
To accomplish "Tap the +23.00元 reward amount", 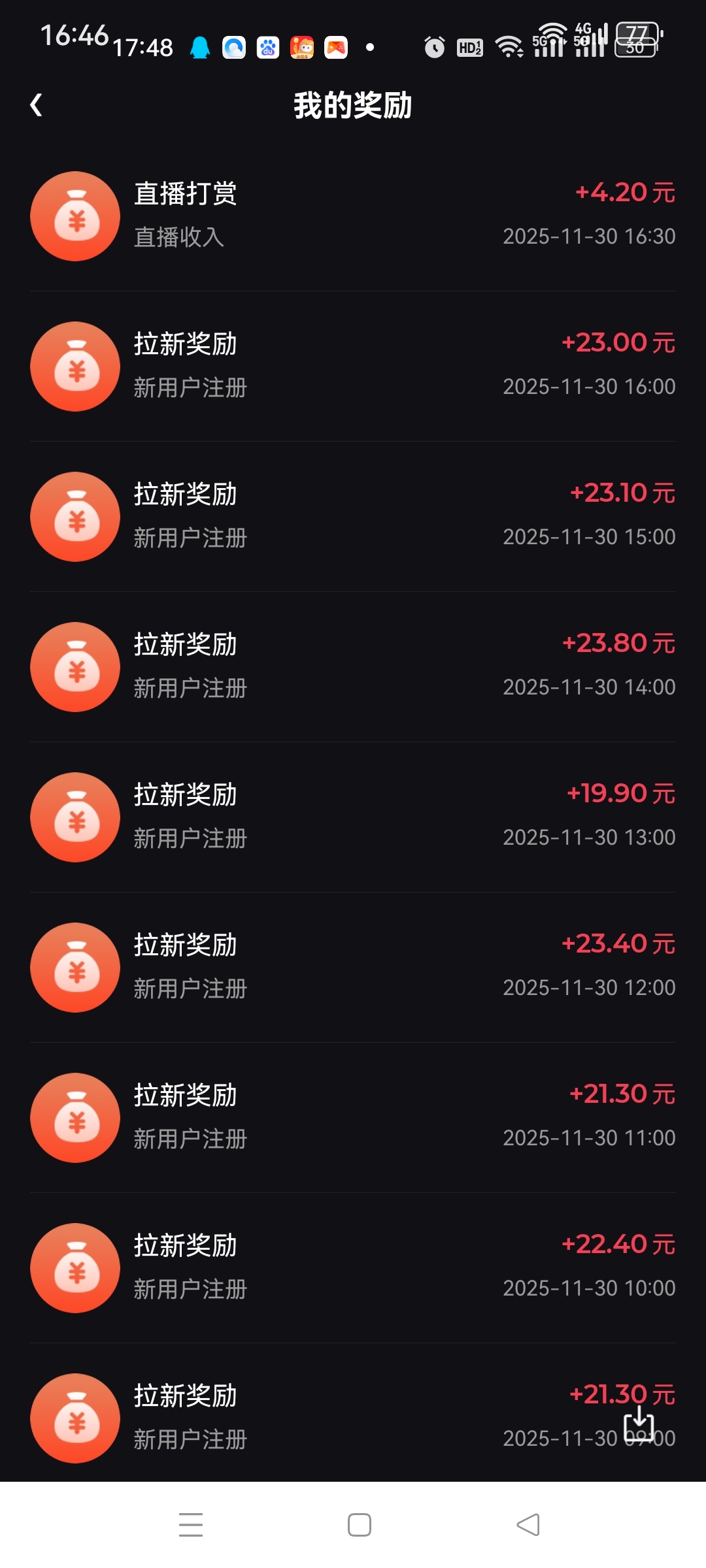I will coord(619,342).
